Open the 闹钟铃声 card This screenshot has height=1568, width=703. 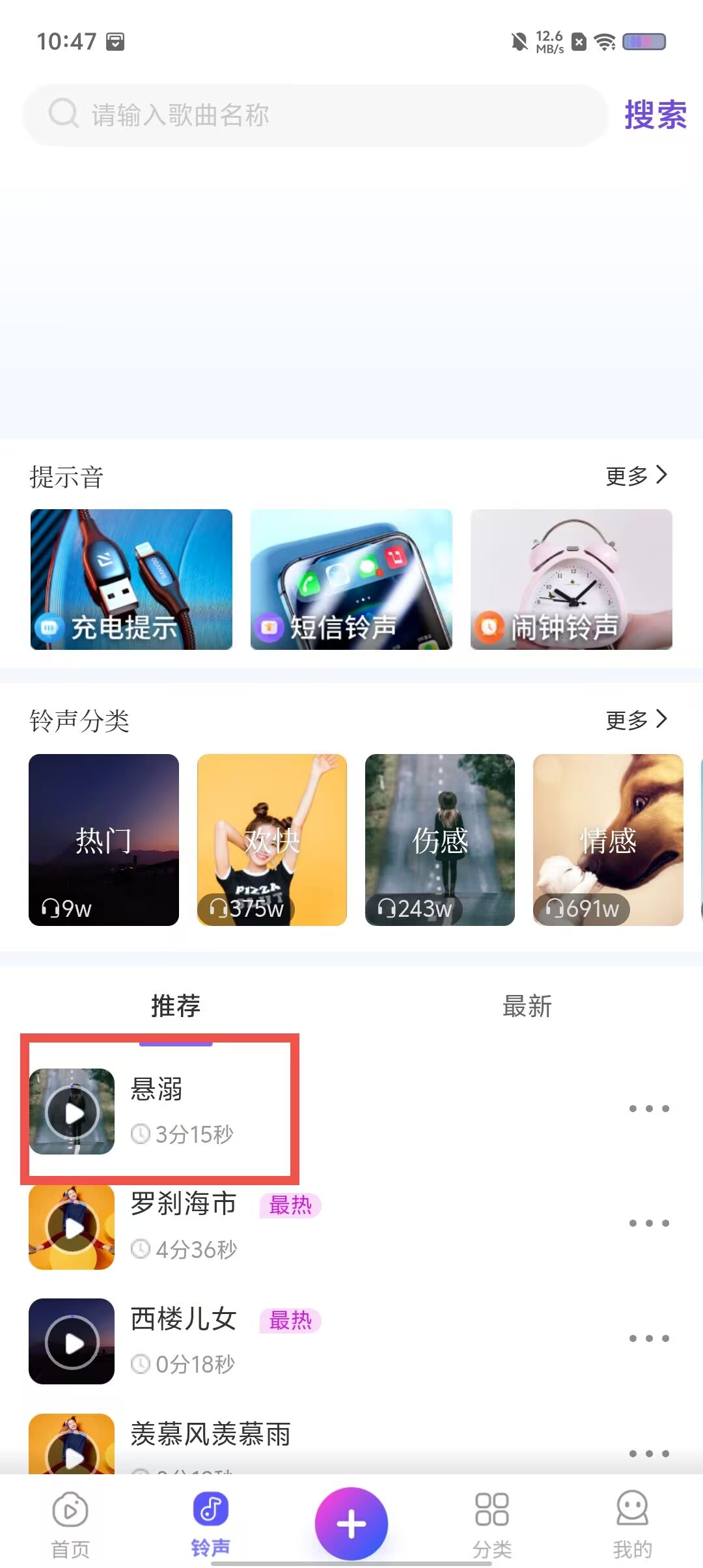click(x=572, y=580)
